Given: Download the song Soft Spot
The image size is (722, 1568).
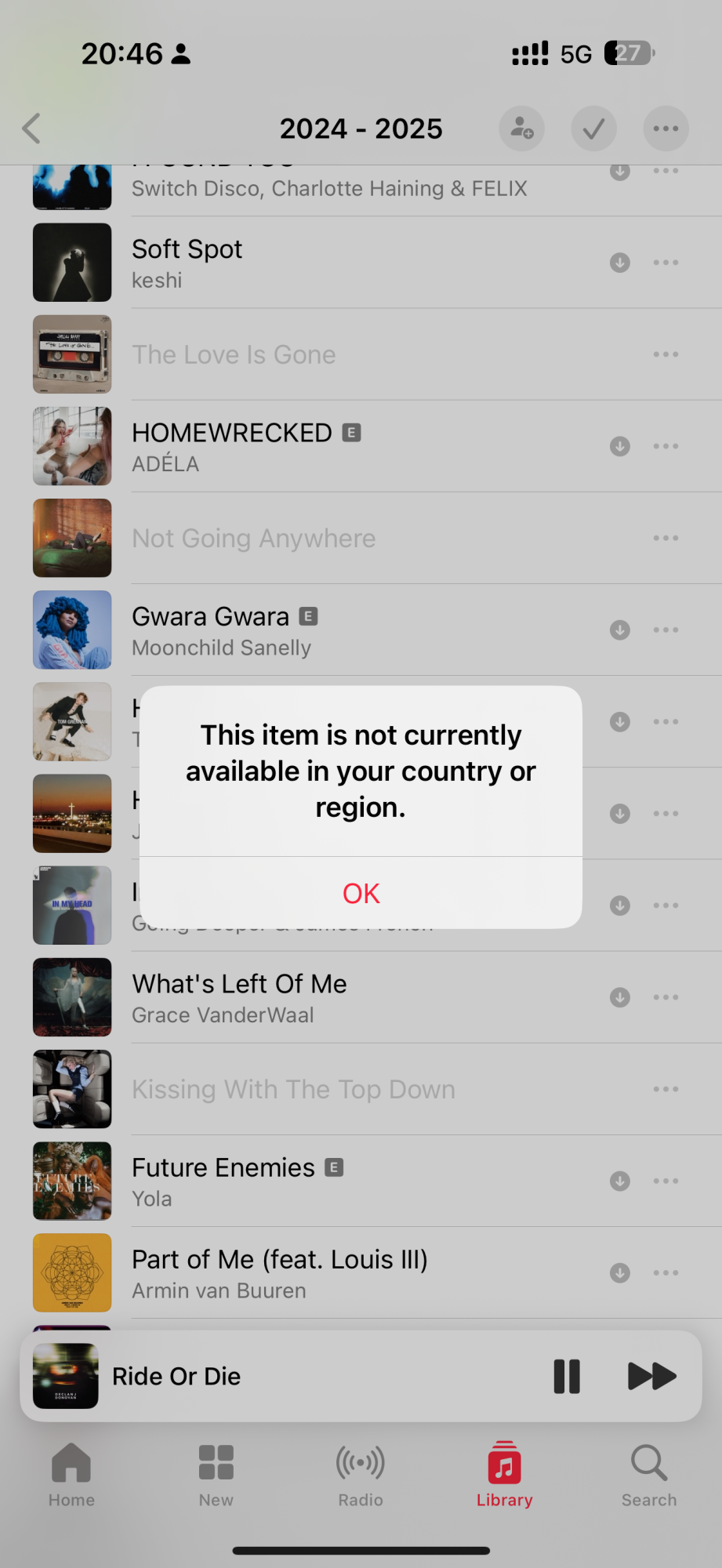Looking at the screenshot, I should pos(619,263).
